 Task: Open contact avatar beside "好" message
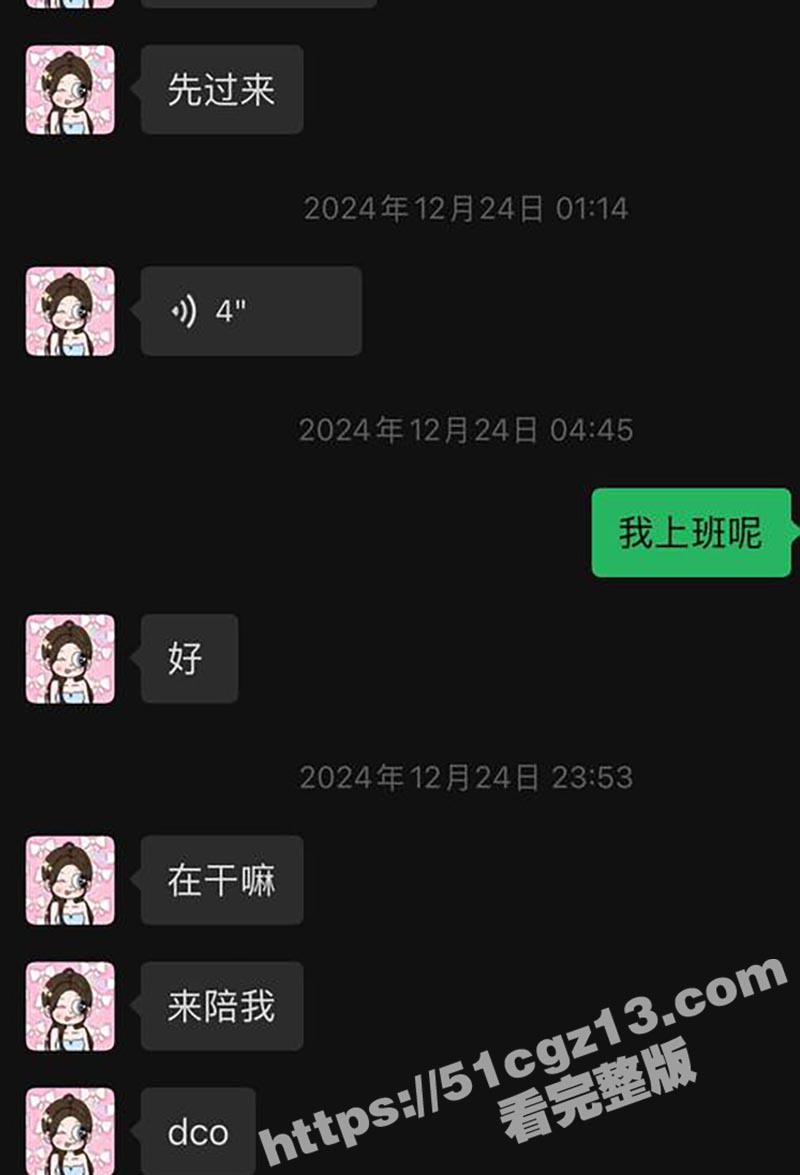point(70,659)
